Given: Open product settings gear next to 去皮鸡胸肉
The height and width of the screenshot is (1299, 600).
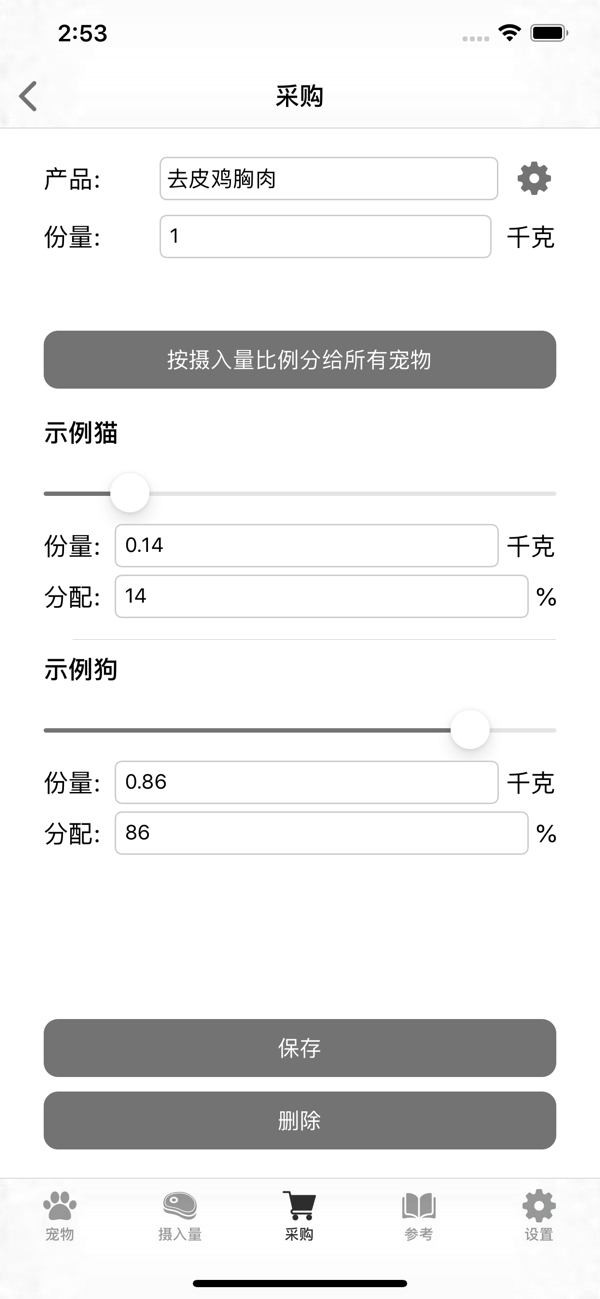Looking at the screenshot, I should 534,179.
